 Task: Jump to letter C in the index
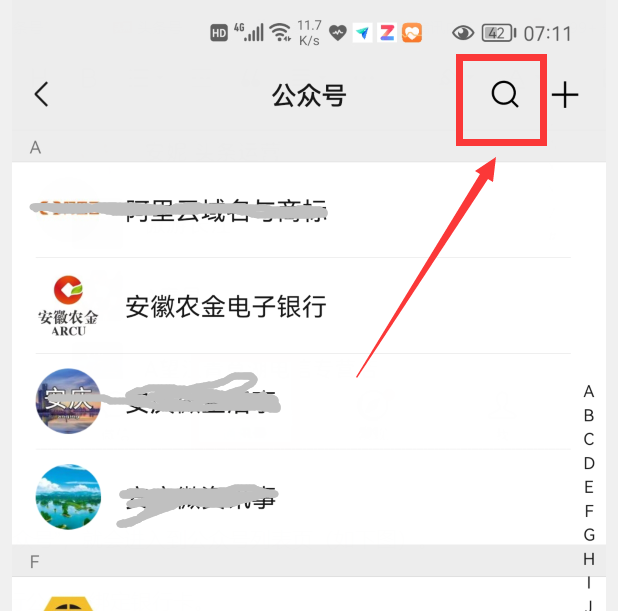click(x=589, y=439)
